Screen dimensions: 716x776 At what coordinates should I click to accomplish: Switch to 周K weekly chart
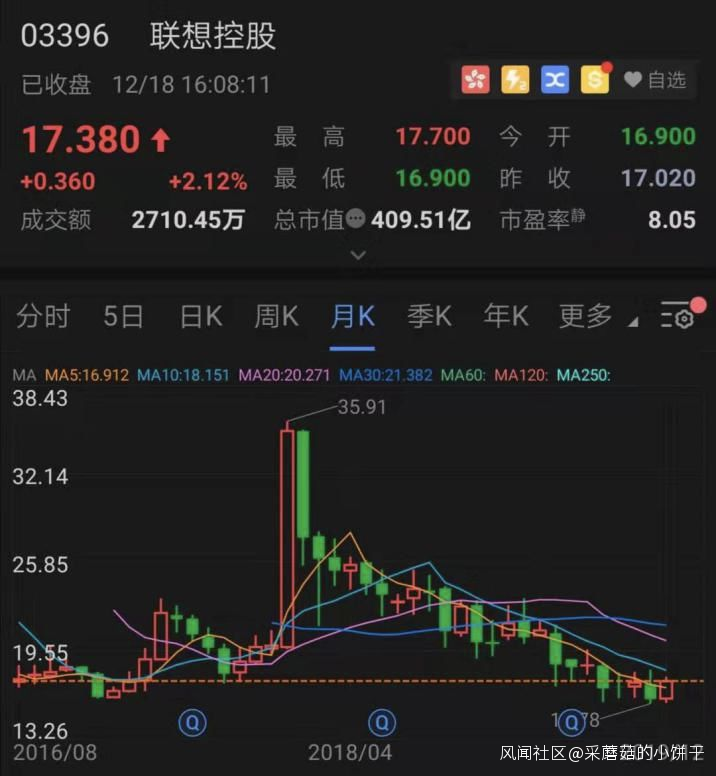[x=276, y=317]
